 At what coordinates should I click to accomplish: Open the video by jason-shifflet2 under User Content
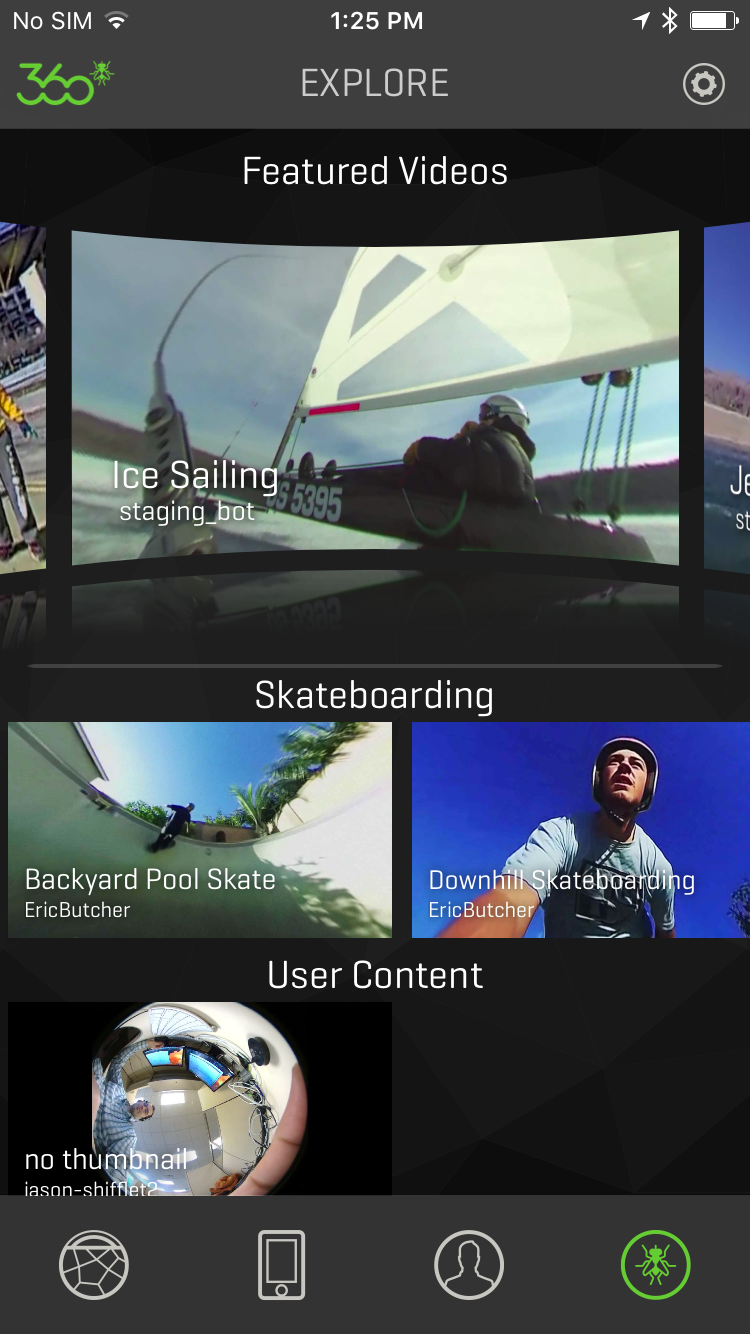coord(200,1090)
